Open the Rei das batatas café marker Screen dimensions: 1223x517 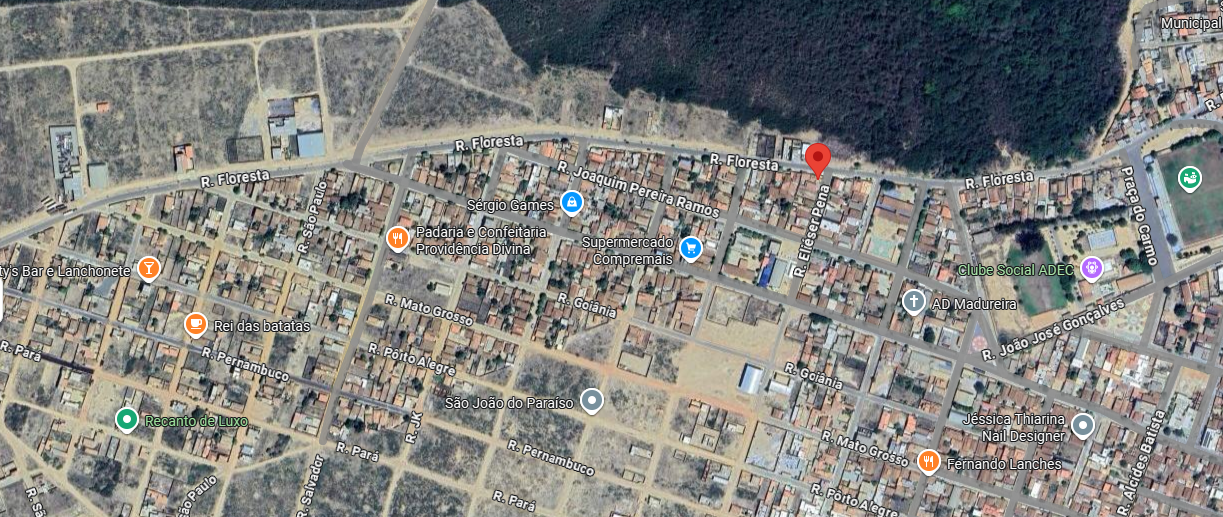point(196,324)
